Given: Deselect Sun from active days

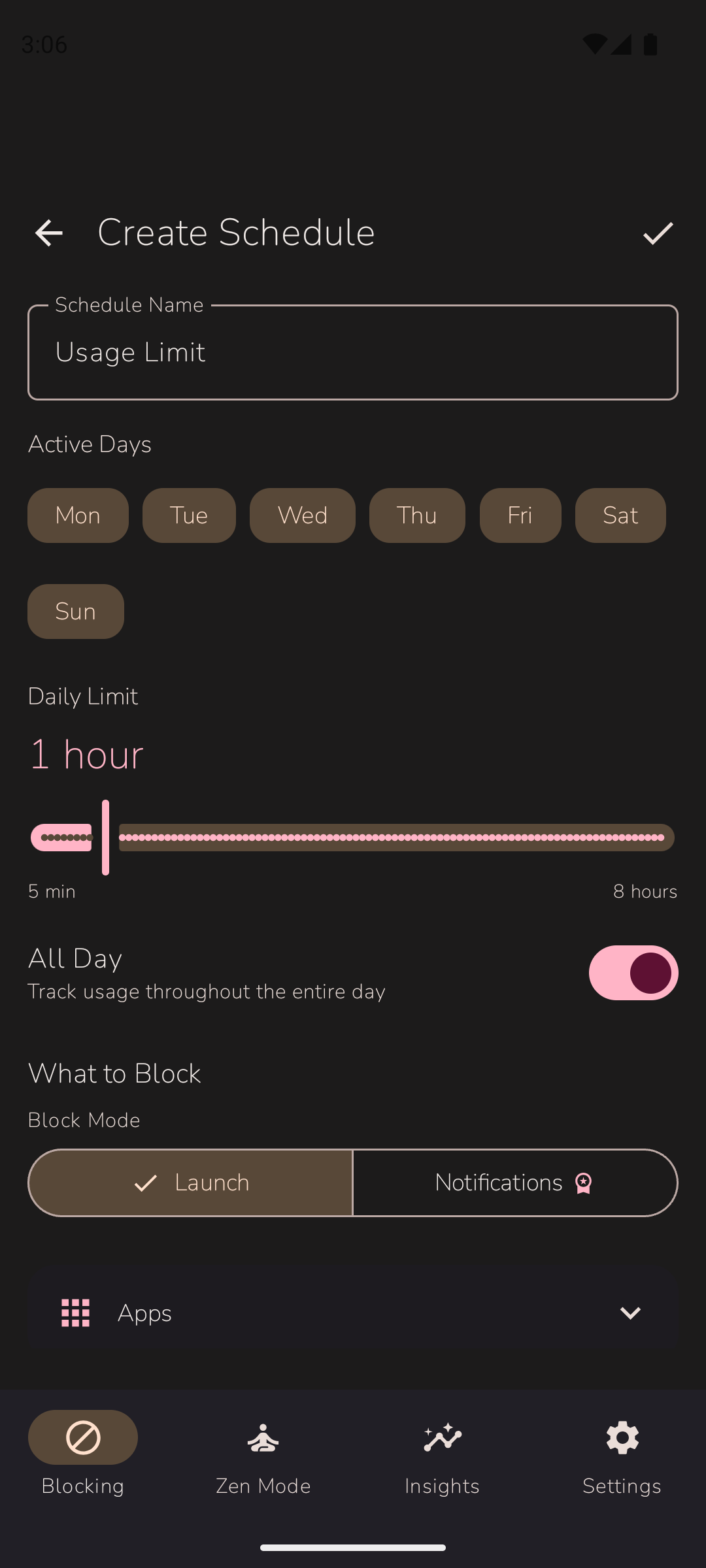Looking at the screenshot, I should [x=75, y=611].
